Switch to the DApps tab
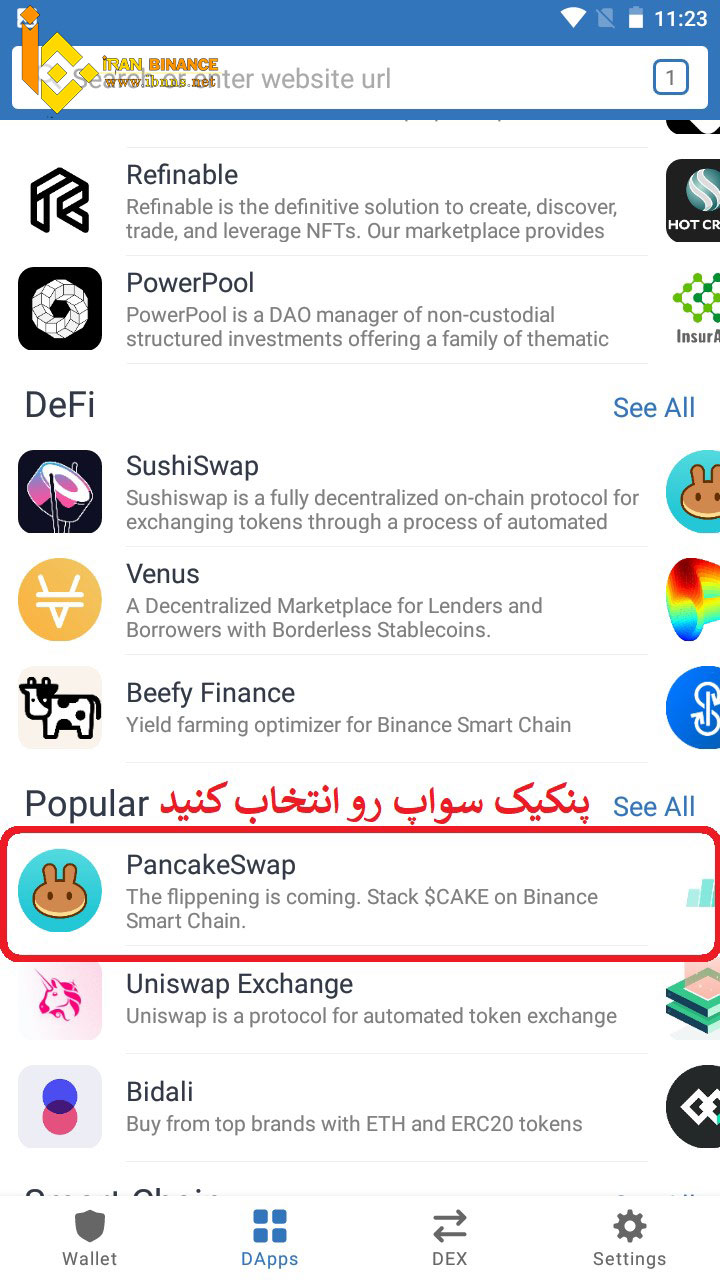The width and height of the screenshot is (720, 1280). tap(270, 1238)
